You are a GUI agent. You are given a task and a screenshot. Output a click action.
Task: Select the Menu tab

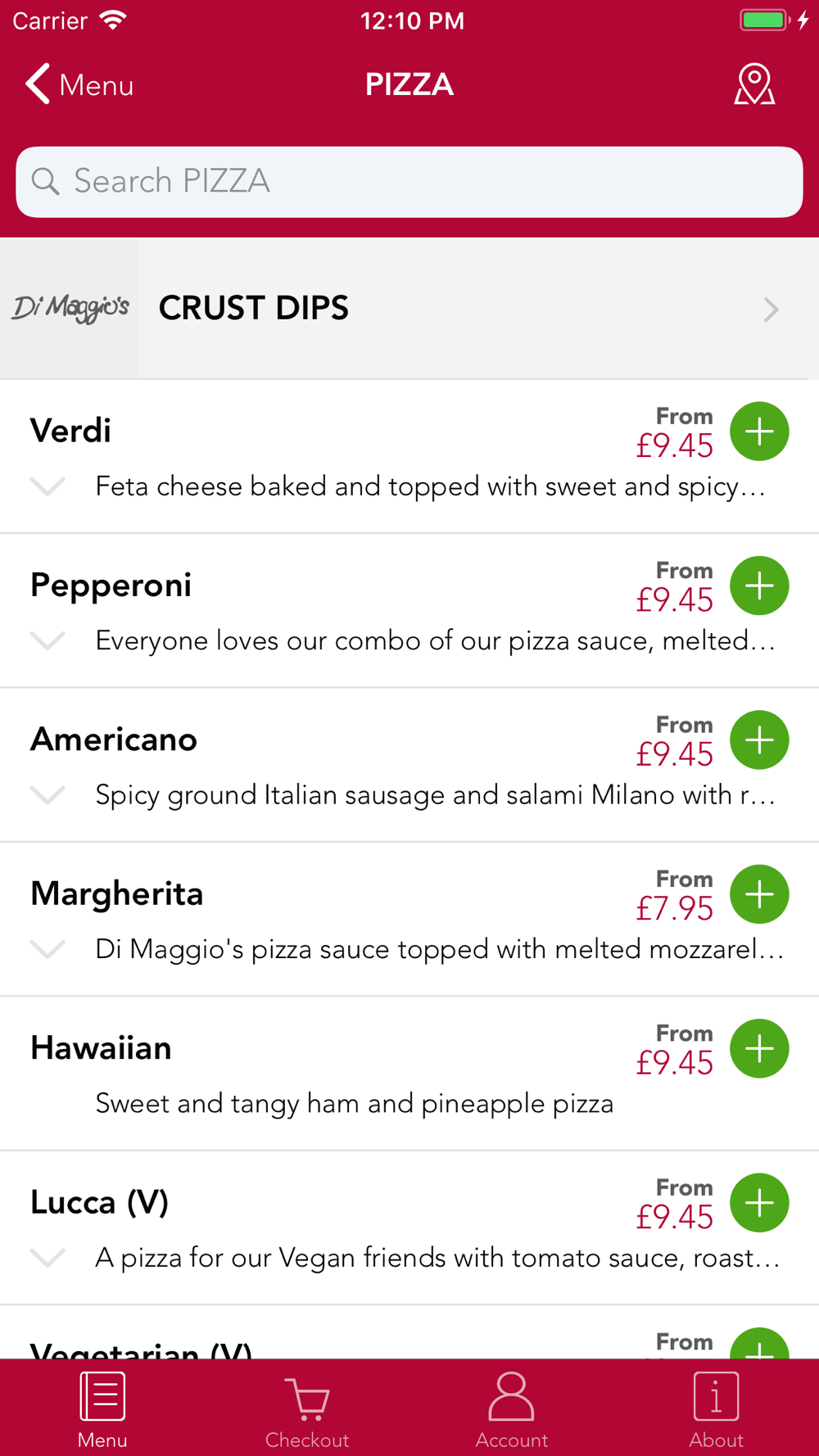click(x=102, y=1409)
